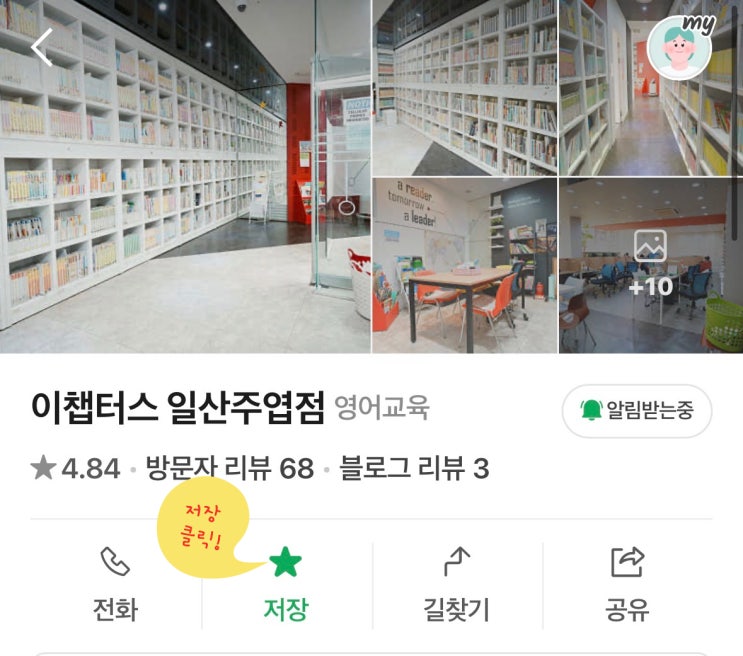Screen dimensions: 743x656
Task: Save this place with 저장
Action: click(x=286, y=585)
